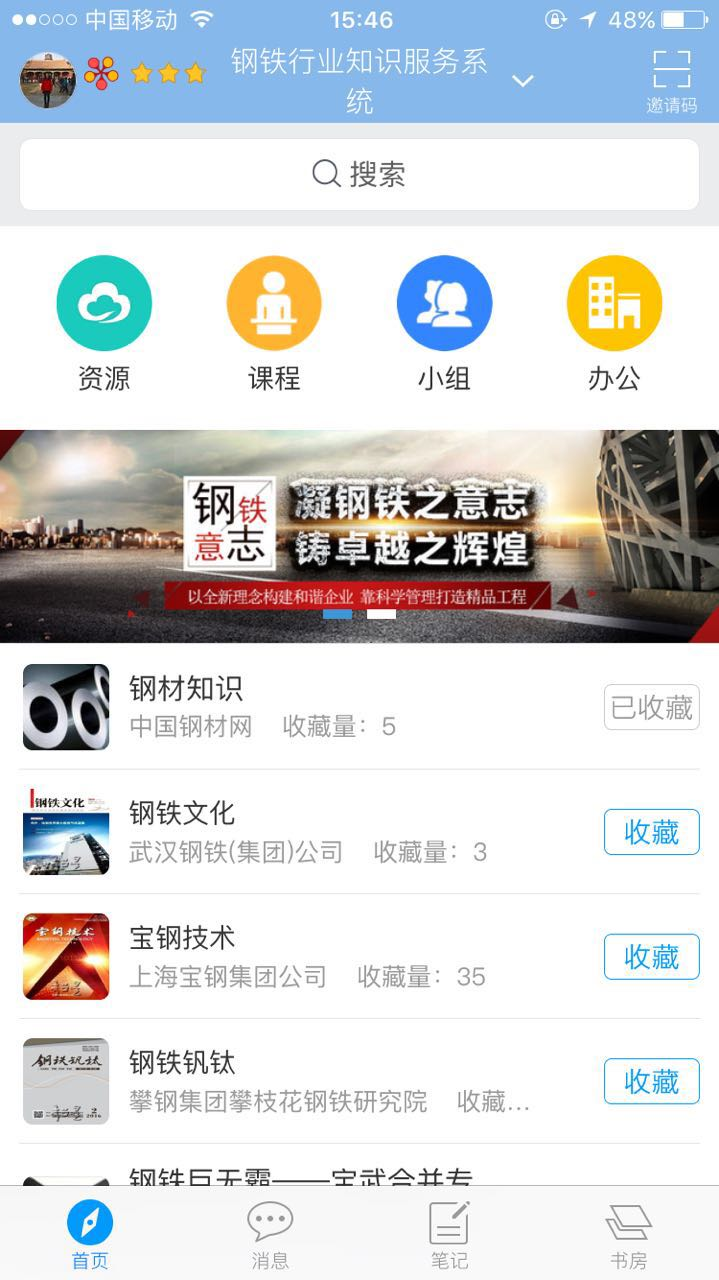Screen dimensions: 719x1280
Task: Tap the 搜索 search box
Action: pyautogui.click(x=359, y=174)
